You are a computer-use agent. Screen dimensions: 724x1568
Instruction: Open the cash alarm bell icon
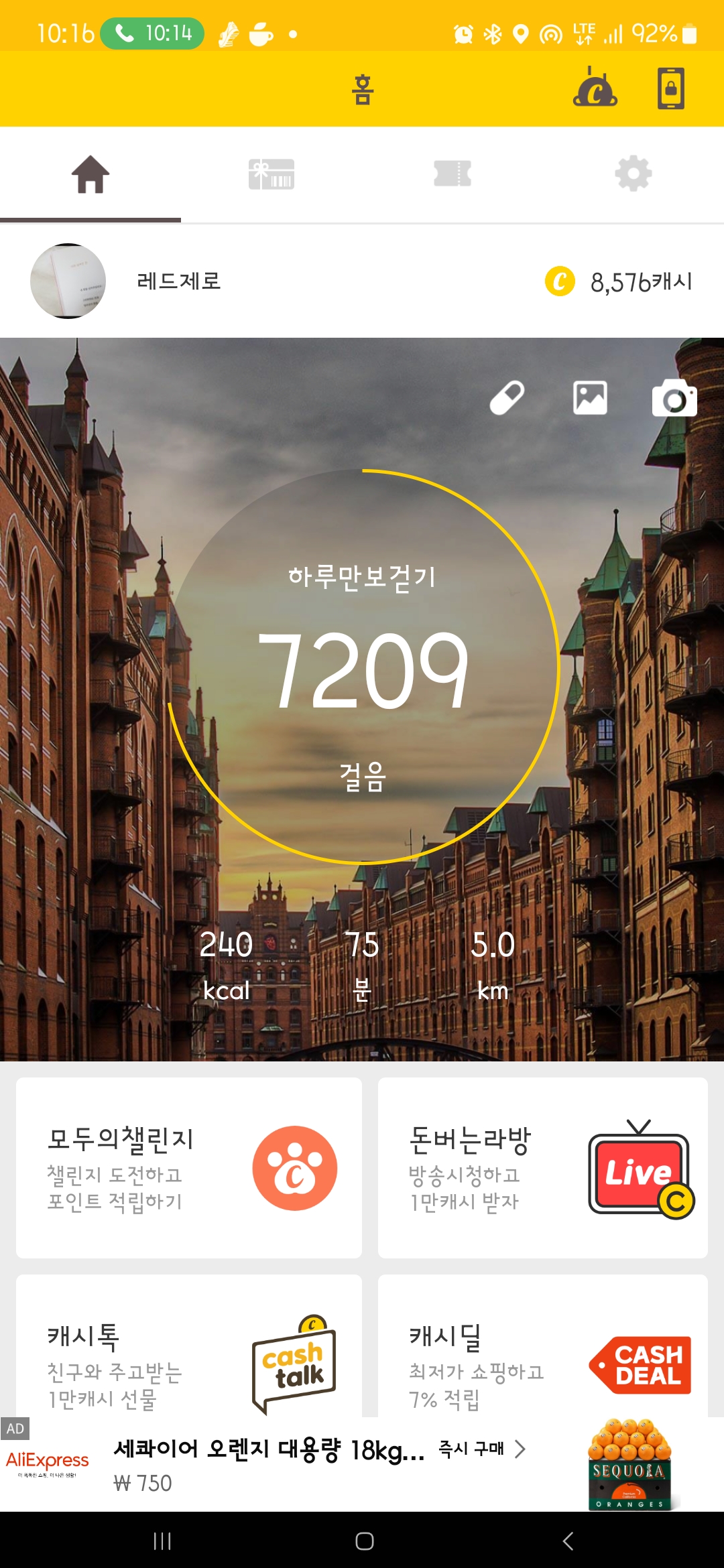pyautogui.click(x=595, y=88)
